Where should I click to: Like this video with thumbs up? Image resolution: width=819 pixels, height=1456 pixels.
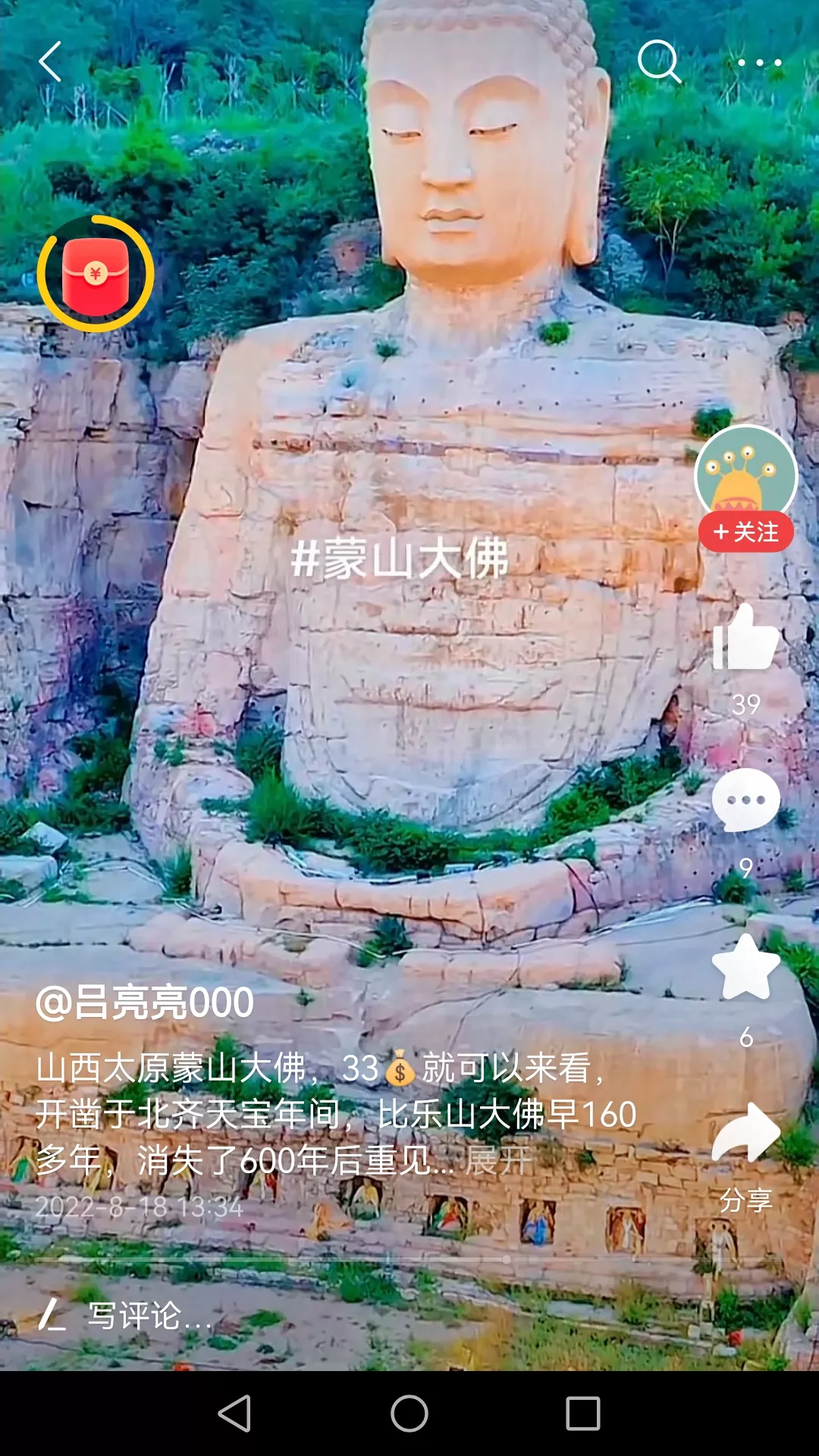pos(746,639)
